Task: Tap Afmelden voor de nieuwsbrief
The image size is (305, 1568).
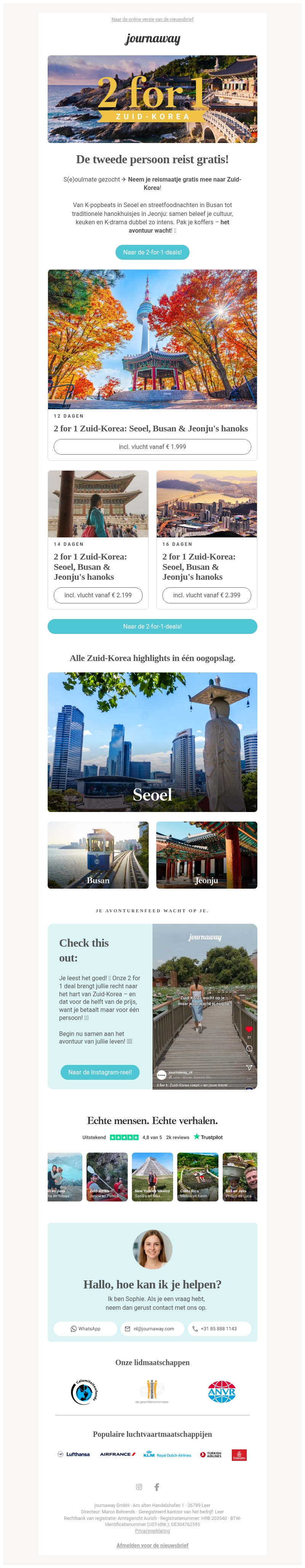Action: pos(152,1545)
